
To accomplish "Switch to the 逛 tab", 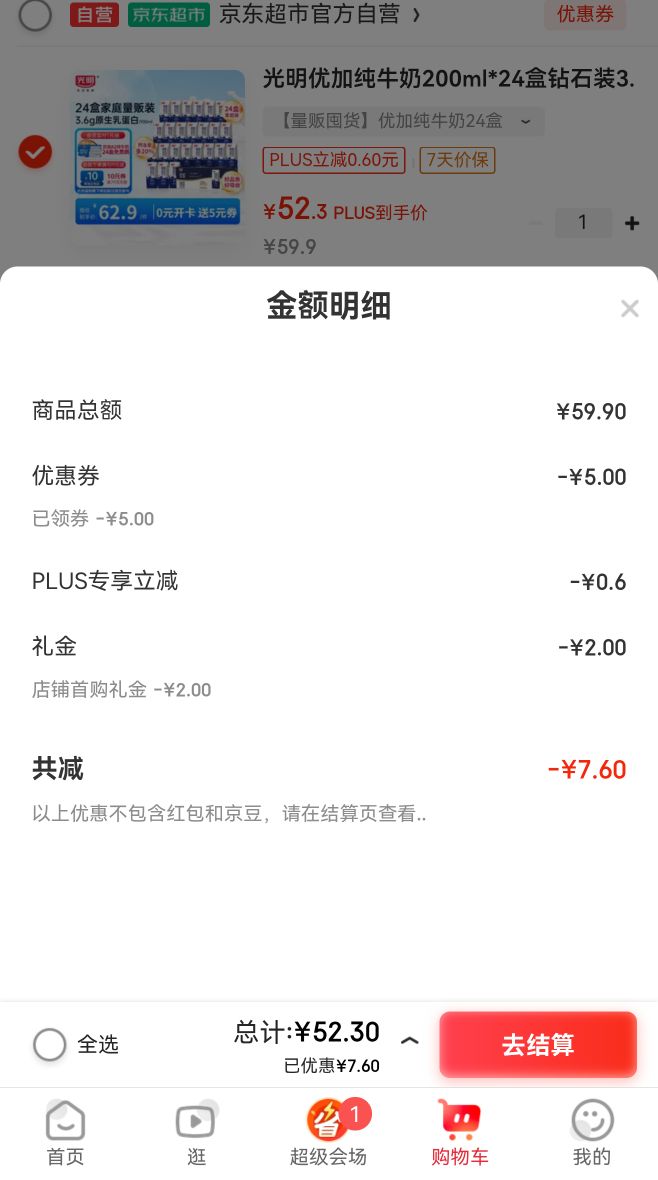I will pos(196,1133).
